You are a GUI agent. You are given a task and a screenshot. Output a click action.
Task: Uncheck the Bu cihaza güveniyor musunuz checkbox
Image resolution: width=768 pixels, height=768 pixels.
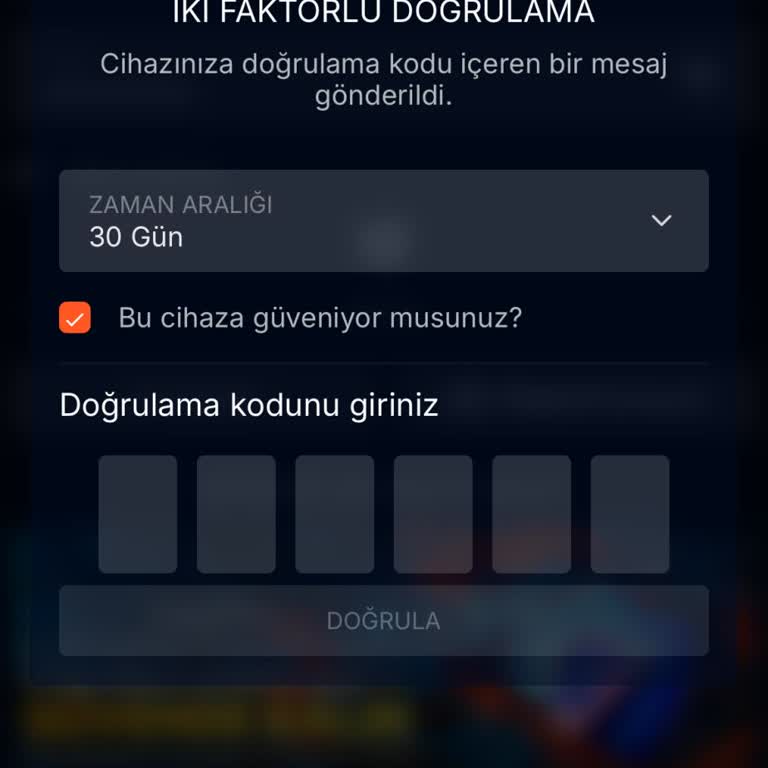tap(75, 318)
